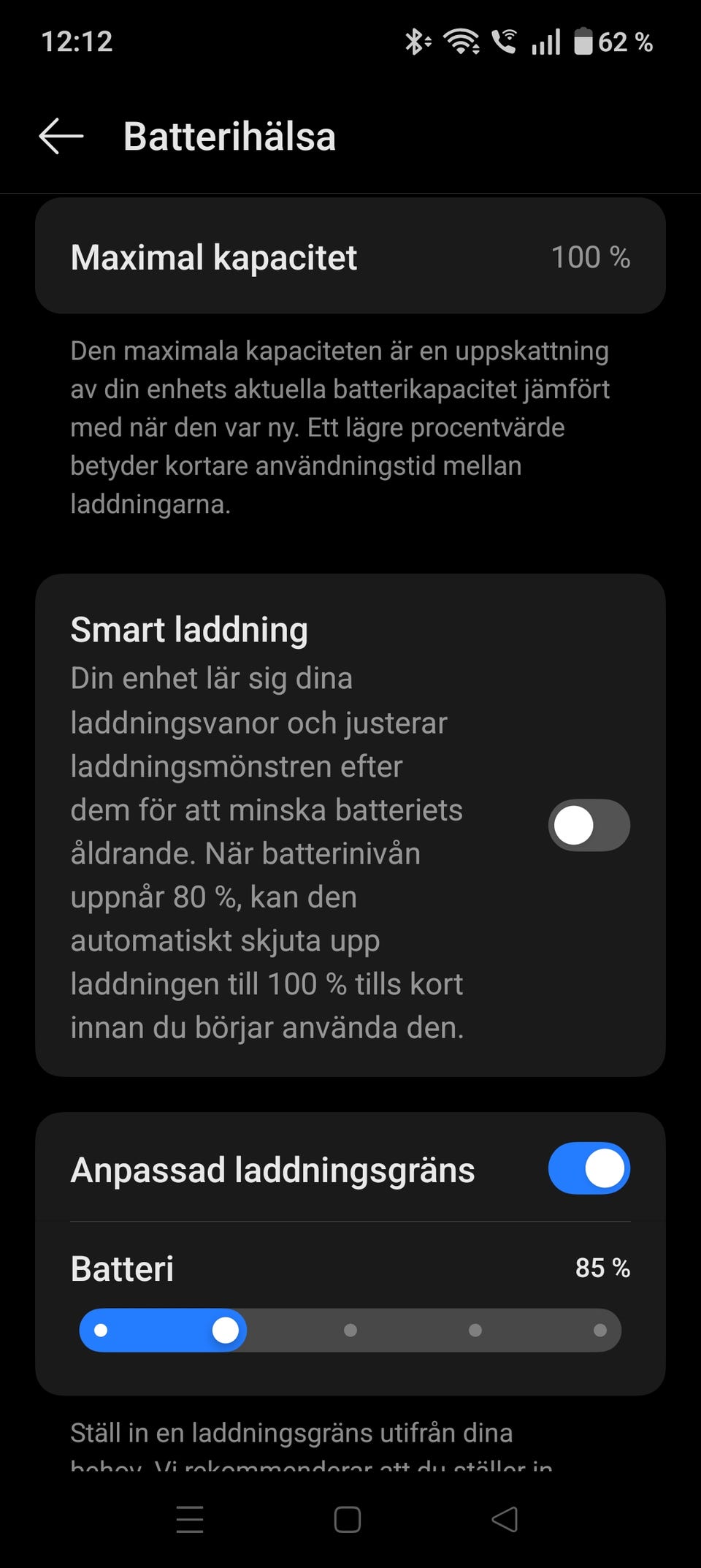Turn off Anpassad laddningsgräns

click(589, 1168)
